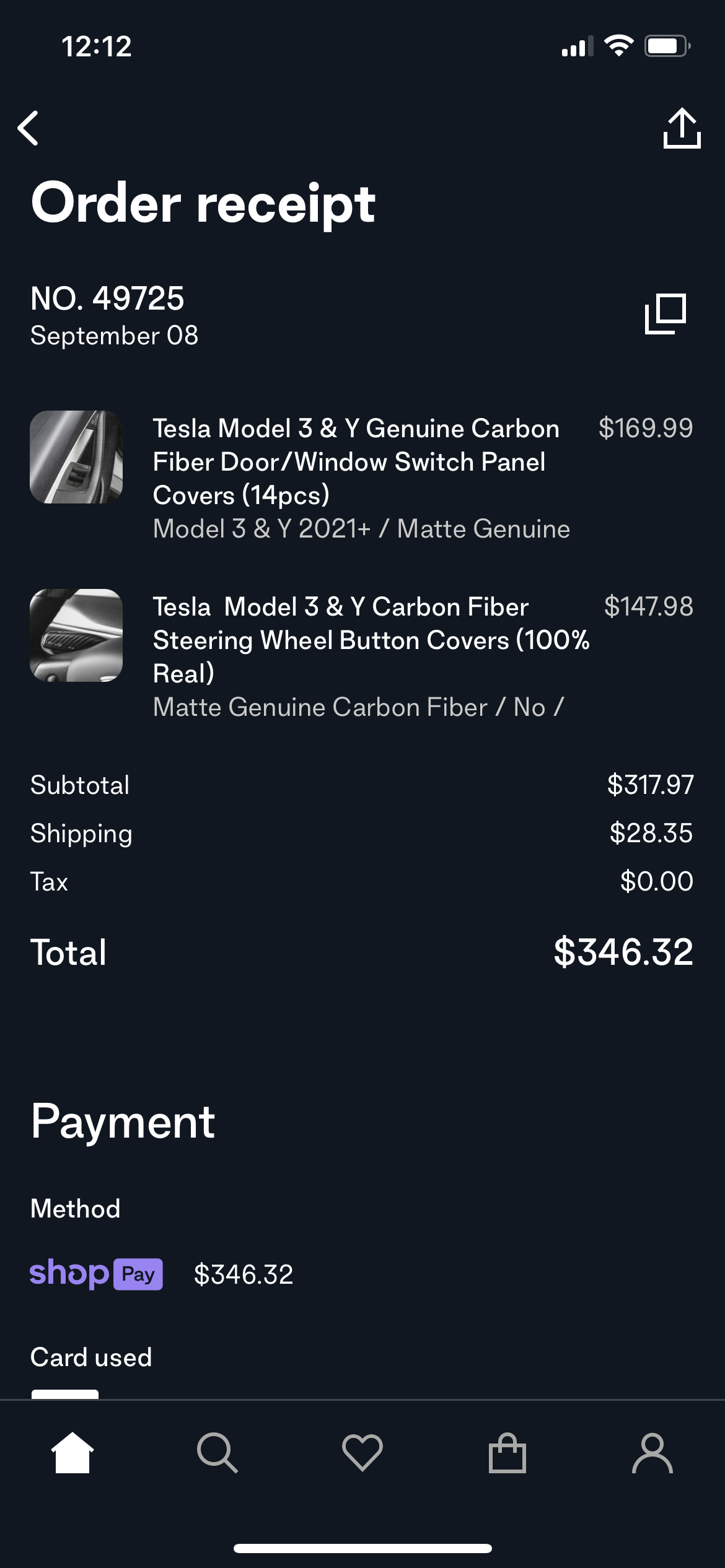This screenshot has width=725, height=1568.
Task: Switch to the Home tab
Action: click(72, 1453)
